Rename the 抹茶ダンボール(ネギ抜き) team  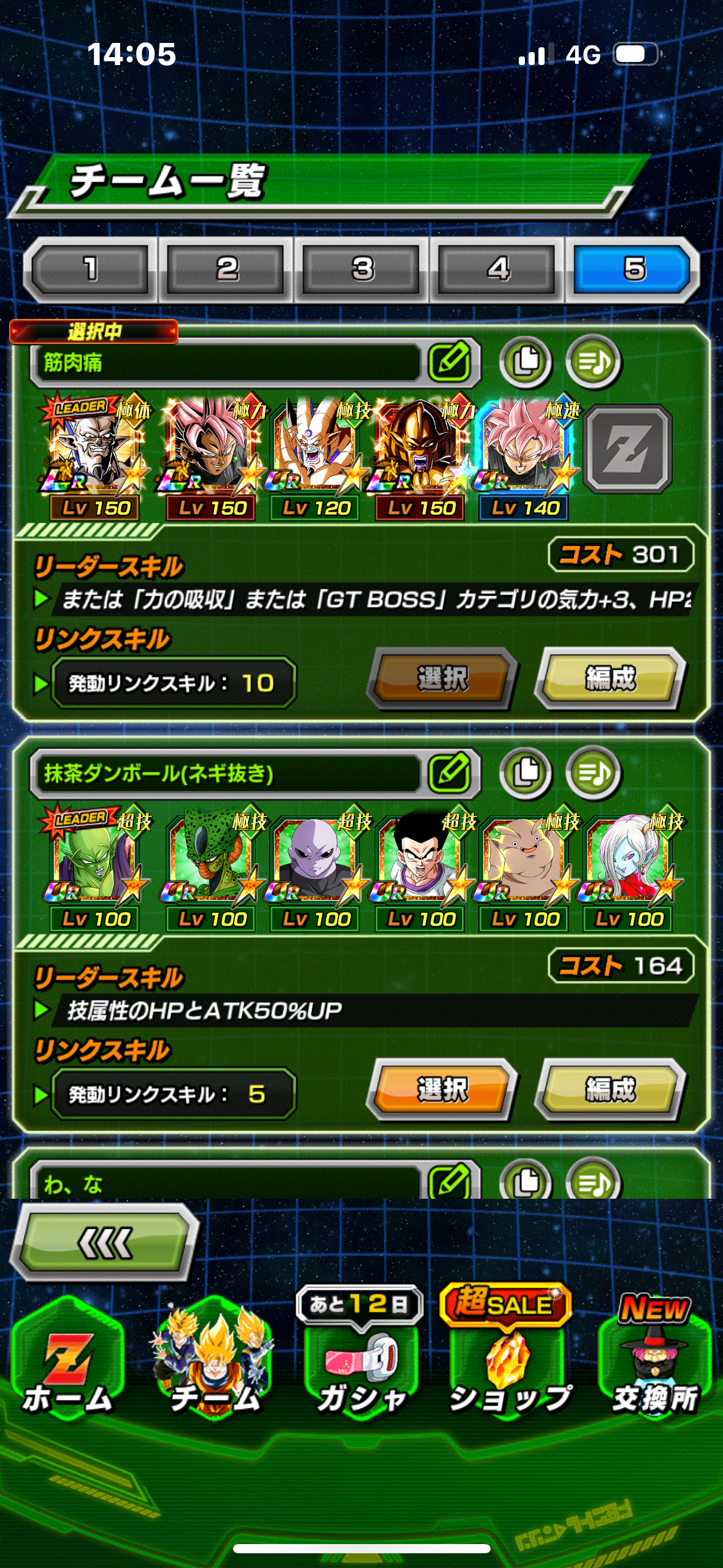click(450, 773)
